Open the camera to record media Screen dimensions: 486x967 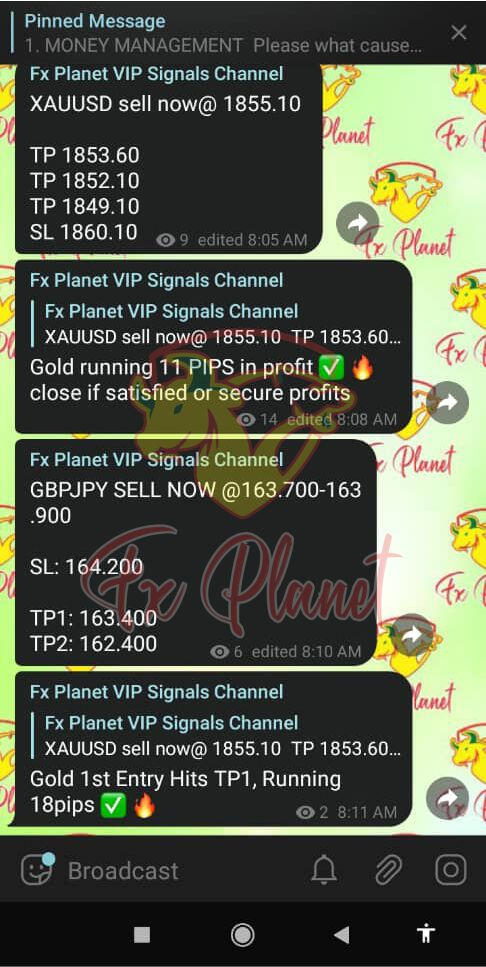click(x=451, y=870)
